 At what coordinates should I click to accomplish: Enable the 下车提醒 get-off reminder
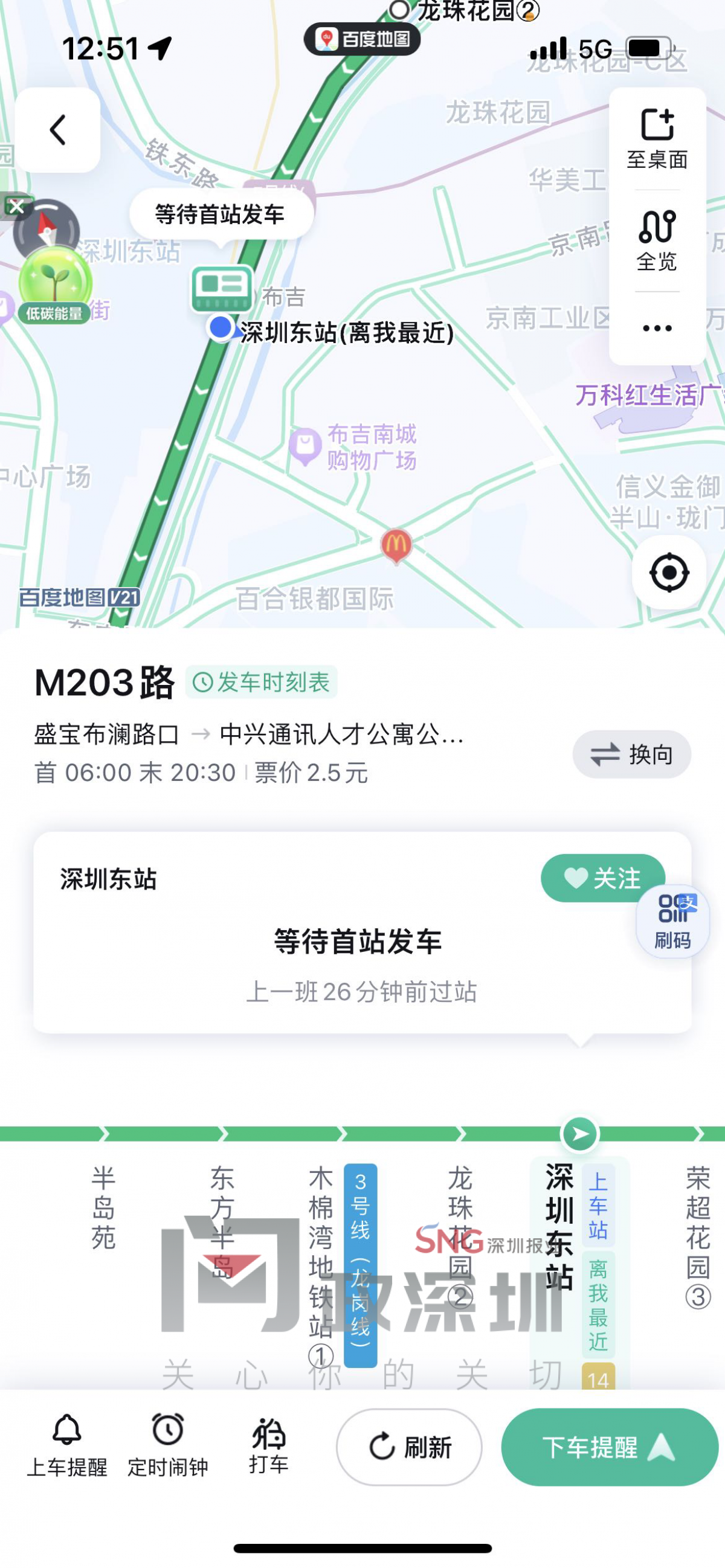click(x=610, y=1447)
